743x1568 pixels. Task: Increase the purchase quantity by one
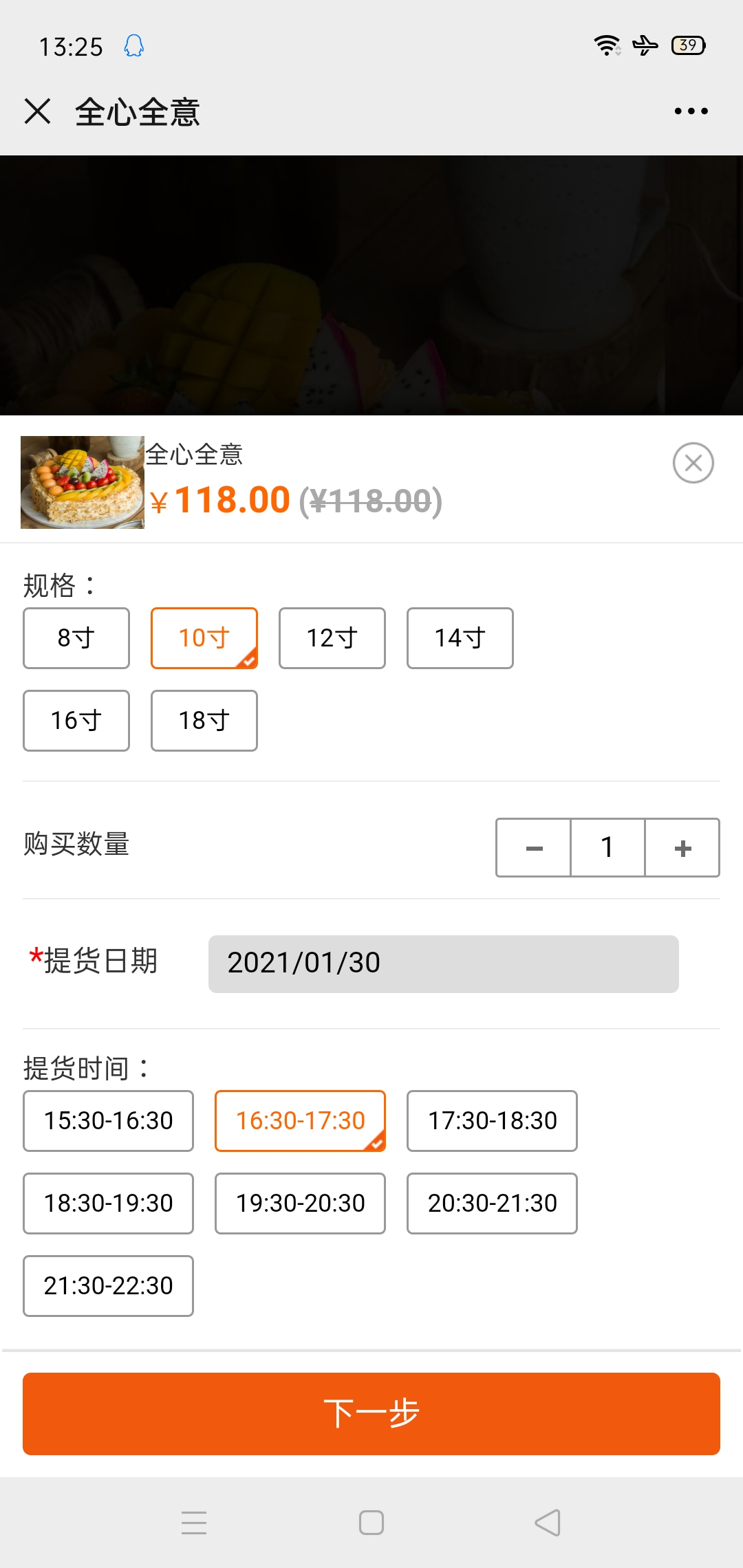point(682,847)
